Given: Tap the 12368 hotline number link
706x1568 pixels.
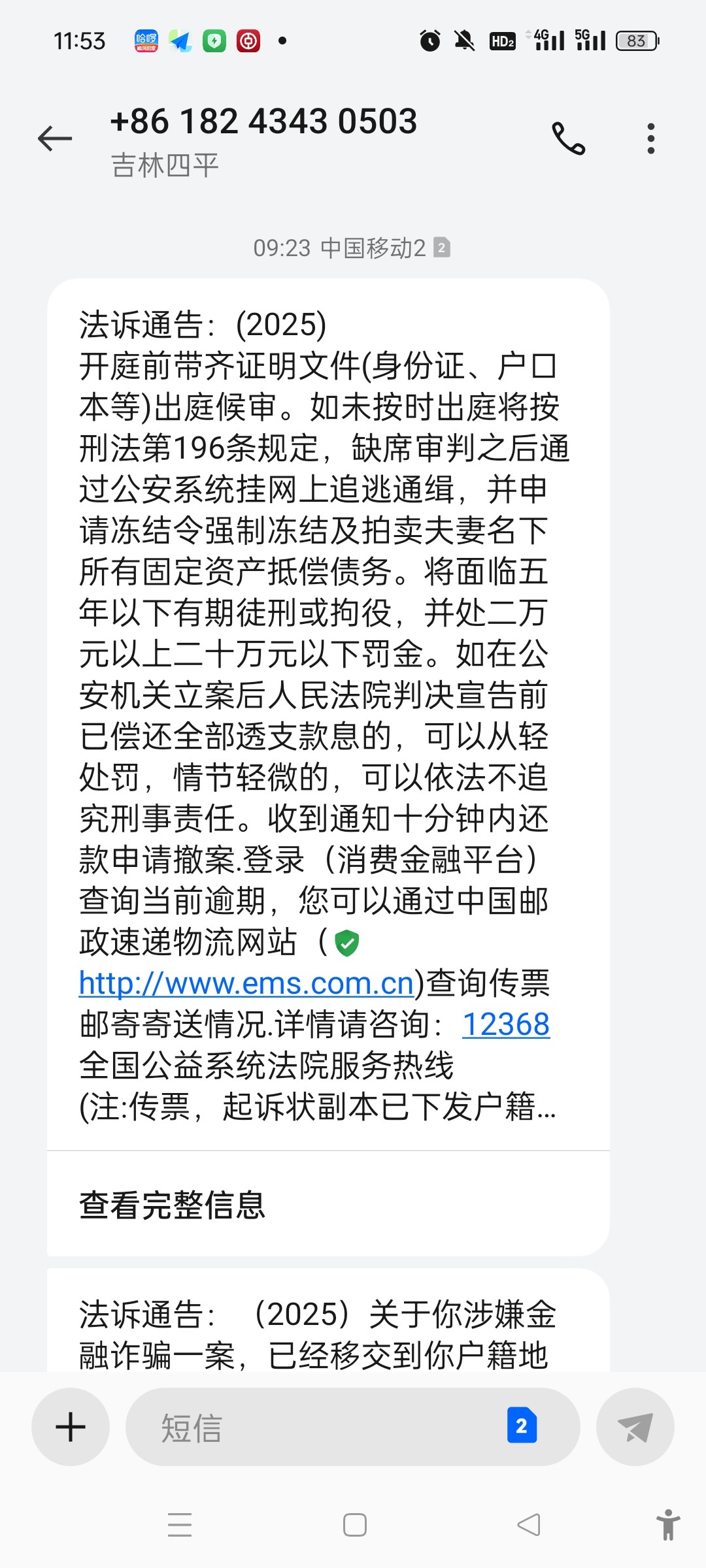Looking at the screenshot, I should point(506,1024).
